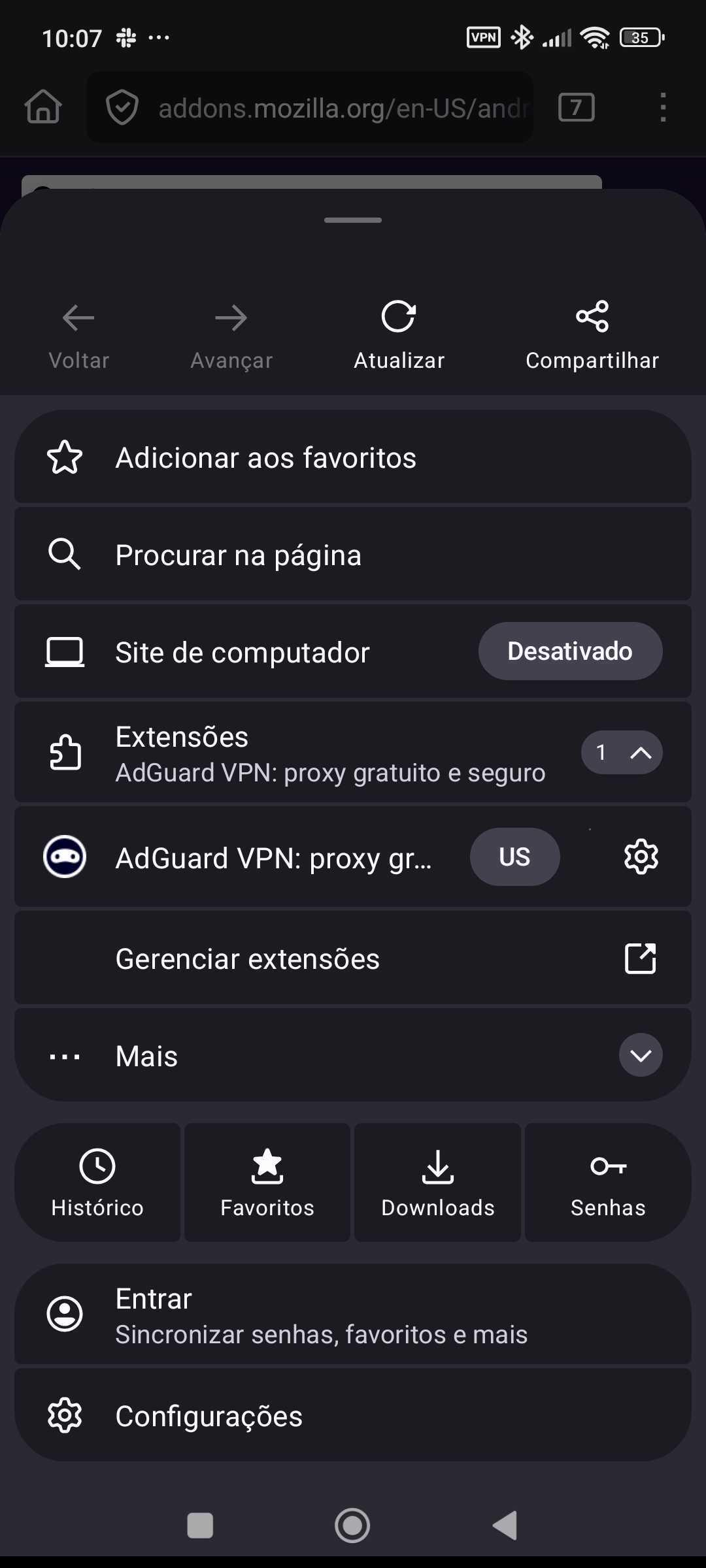Open Histórico
The height and width of the screenshot is (1568, 706).
(97, 1182)
